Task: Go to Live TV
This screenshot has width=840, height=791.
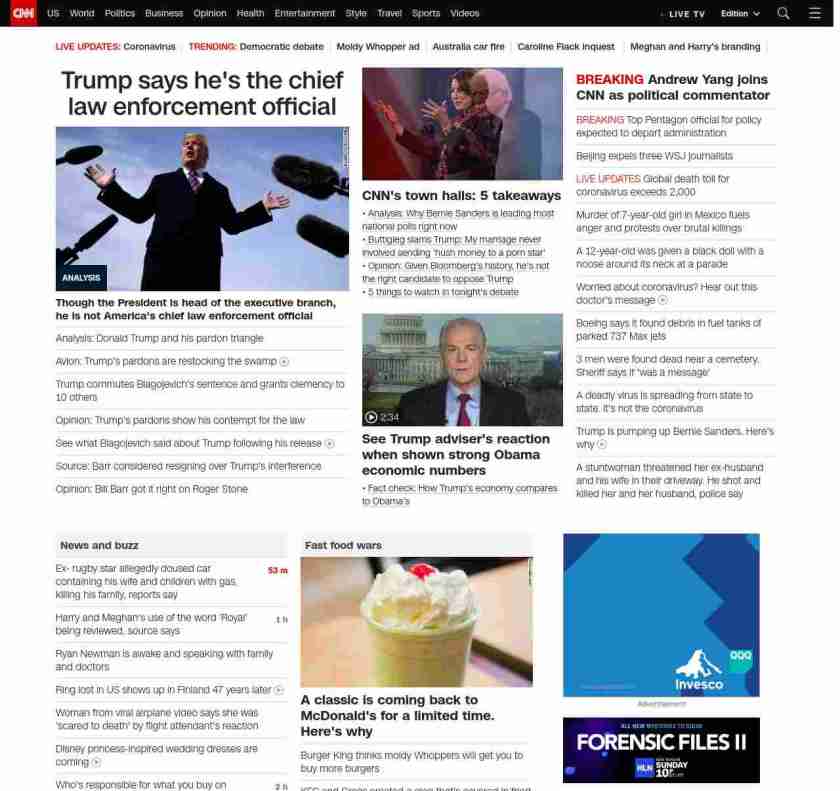Action: click(x=685, y=14)
